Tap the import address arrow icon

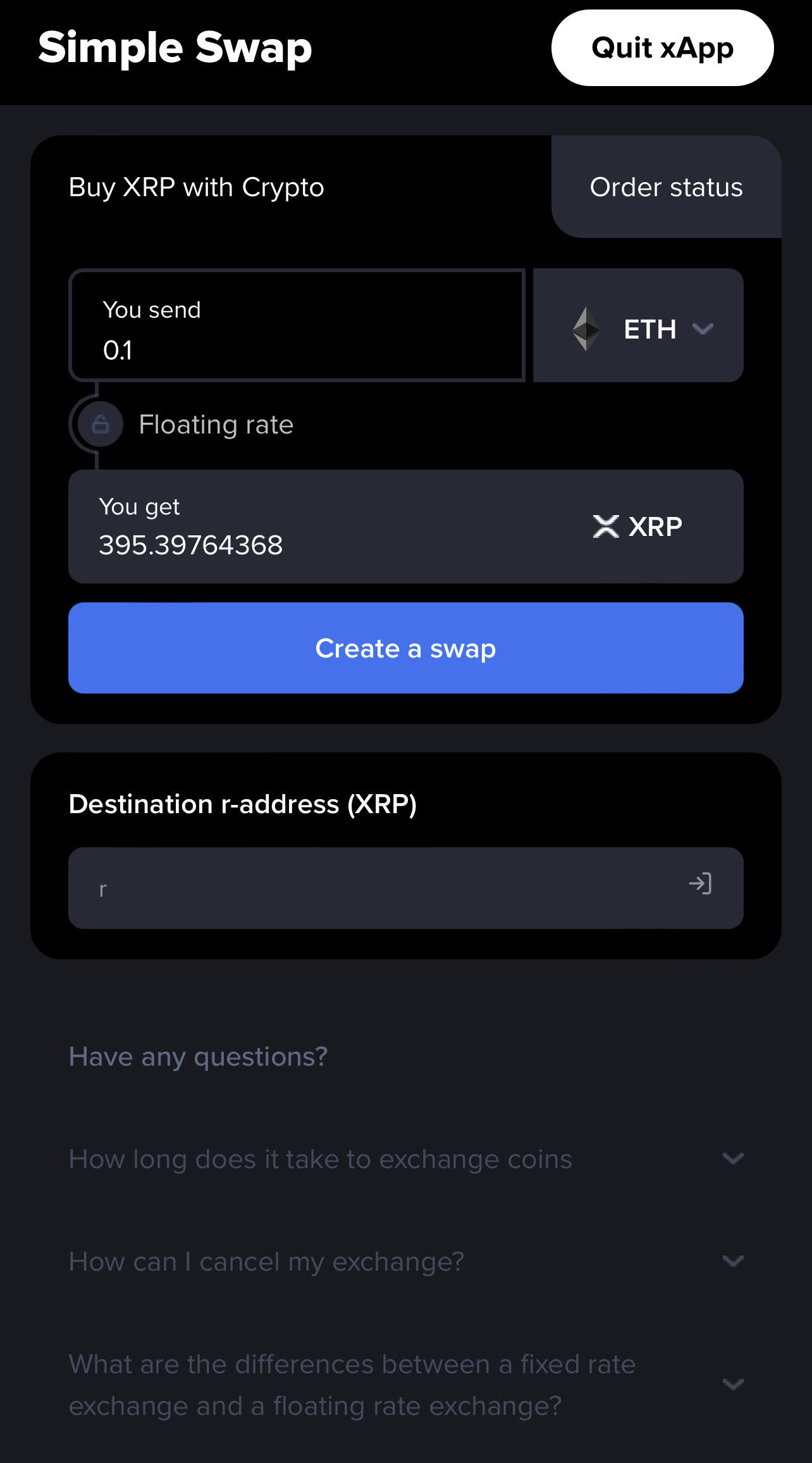click(x=700, y=884)
